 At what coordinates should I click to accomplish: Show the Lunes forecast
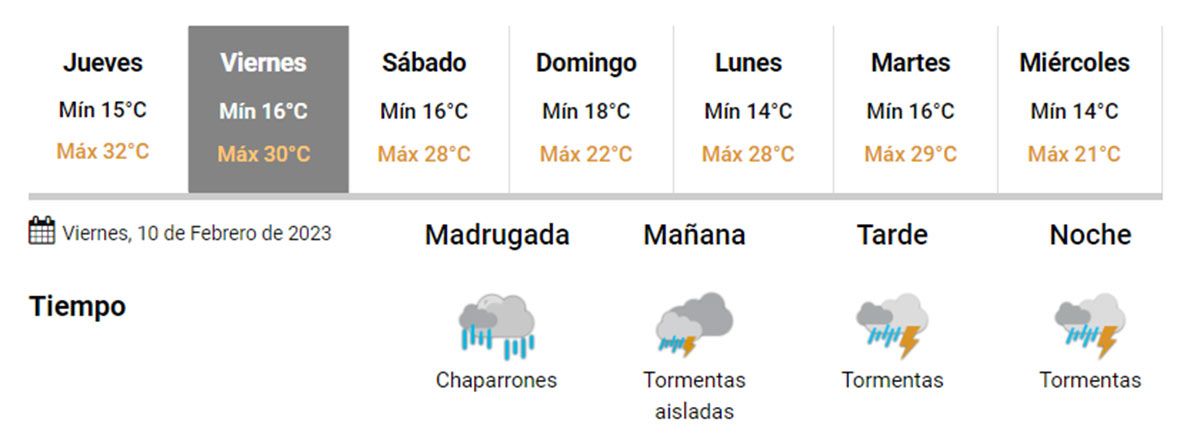tap(748, 109)
